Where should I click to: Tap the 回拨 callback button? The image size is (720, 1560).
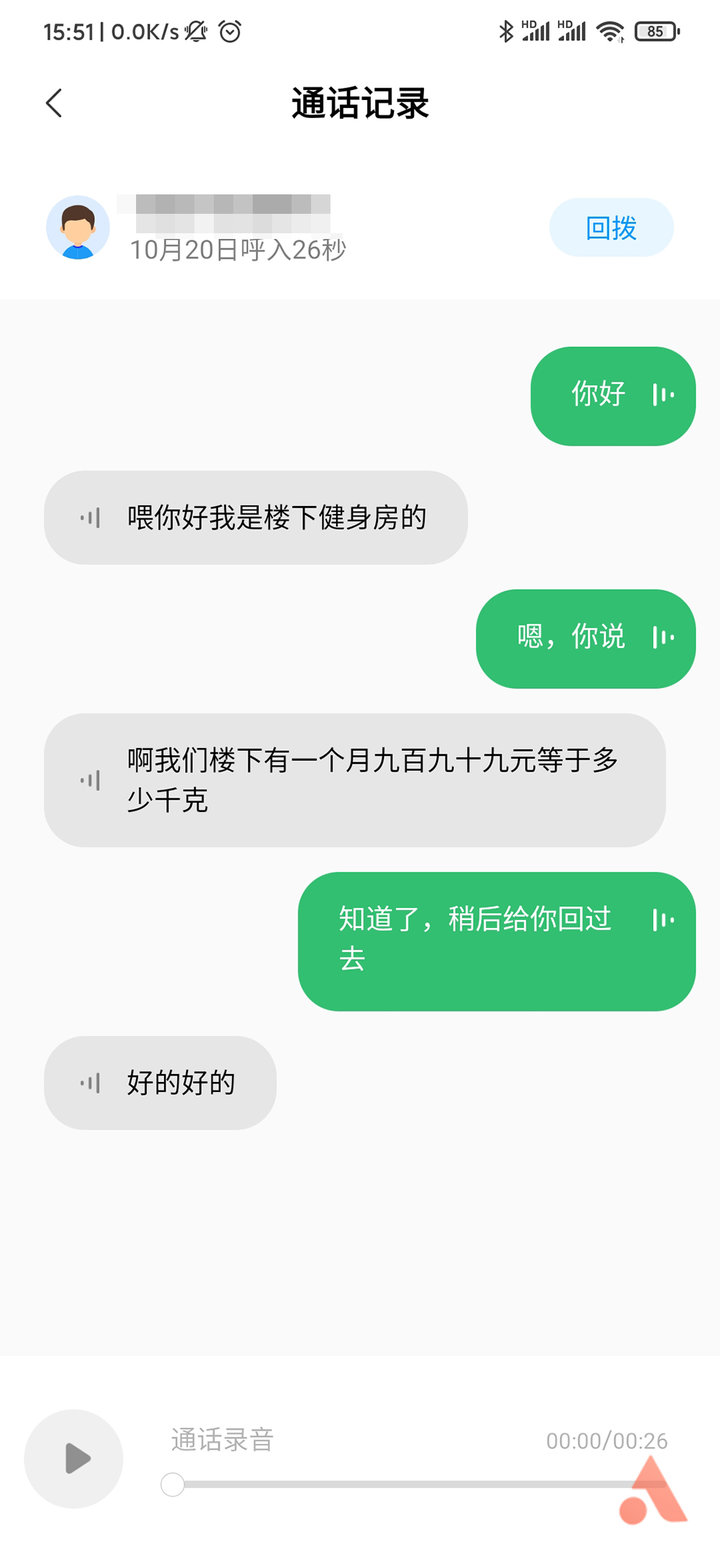pyautogui.click(x=611, y=228)
